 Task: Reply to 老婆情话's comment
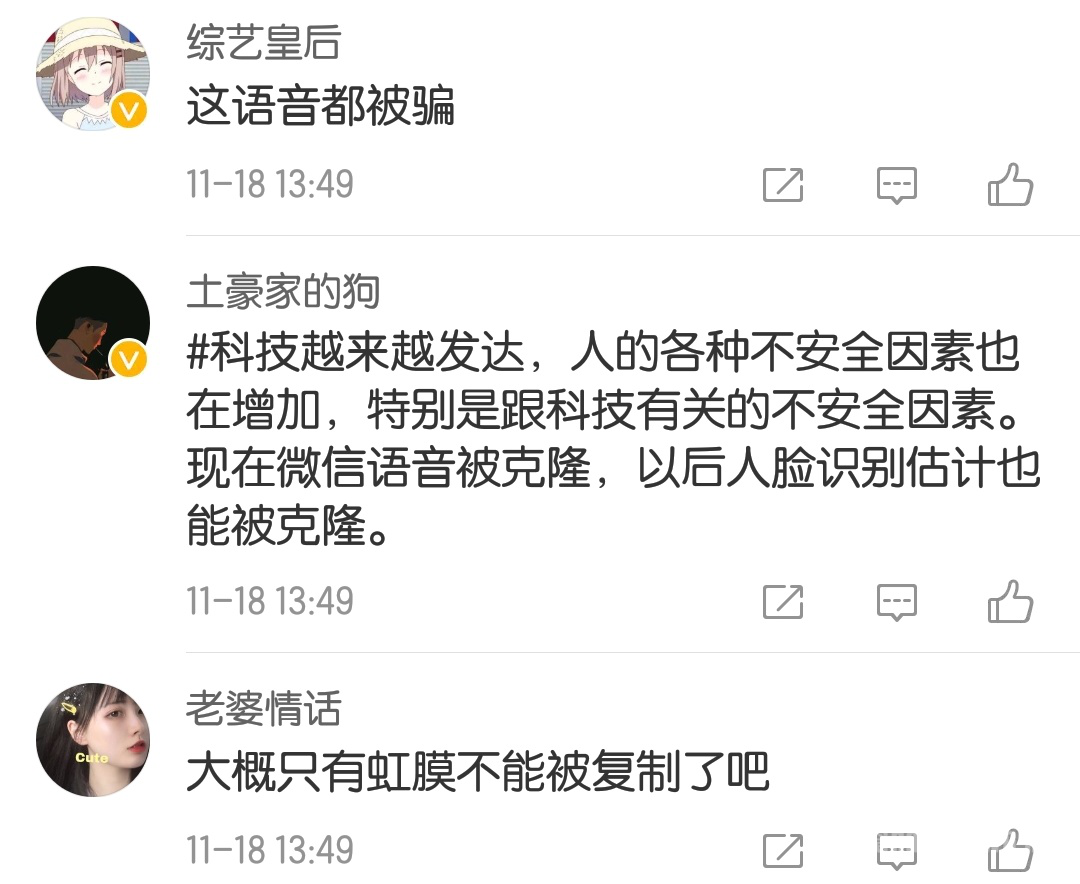click(897, 851)
